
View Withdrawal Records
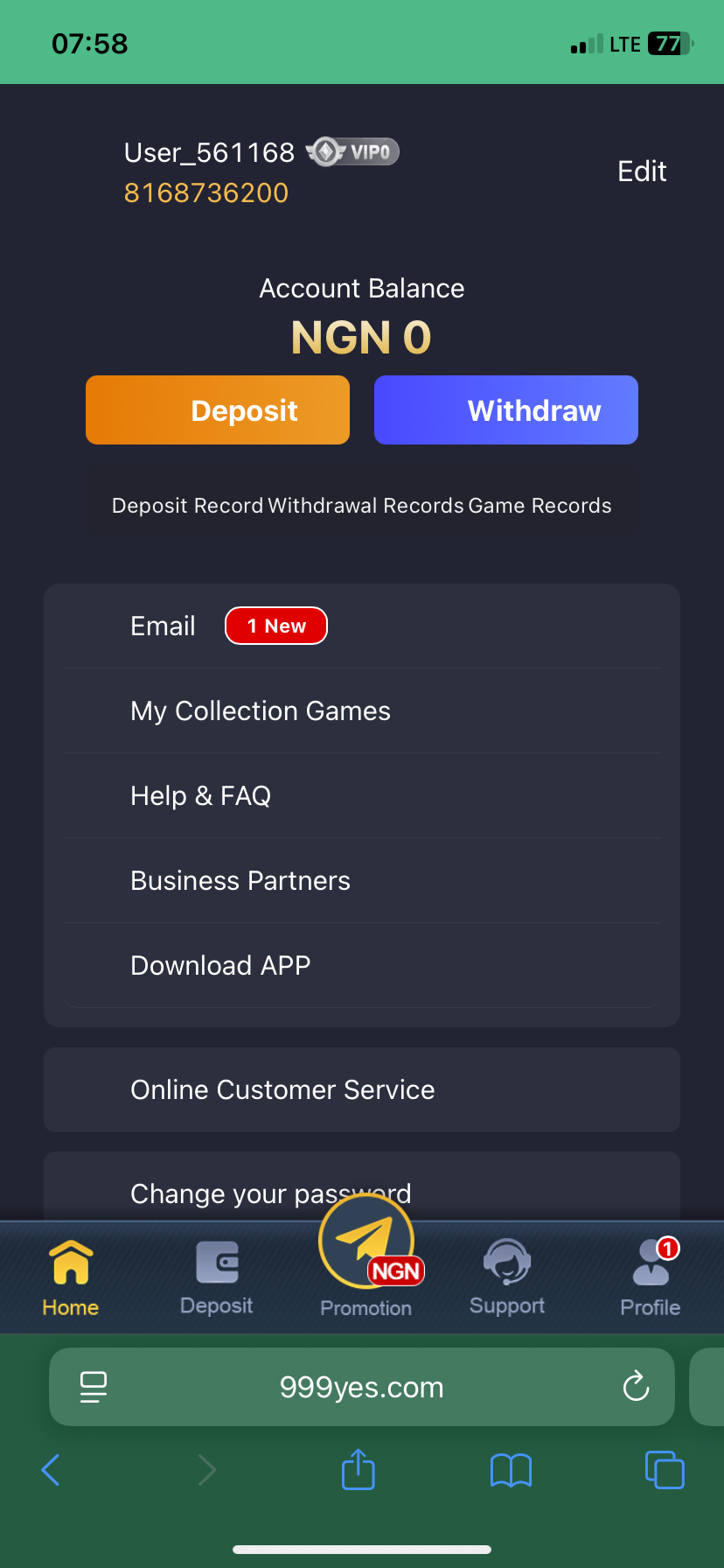click(x=365, y=506)
